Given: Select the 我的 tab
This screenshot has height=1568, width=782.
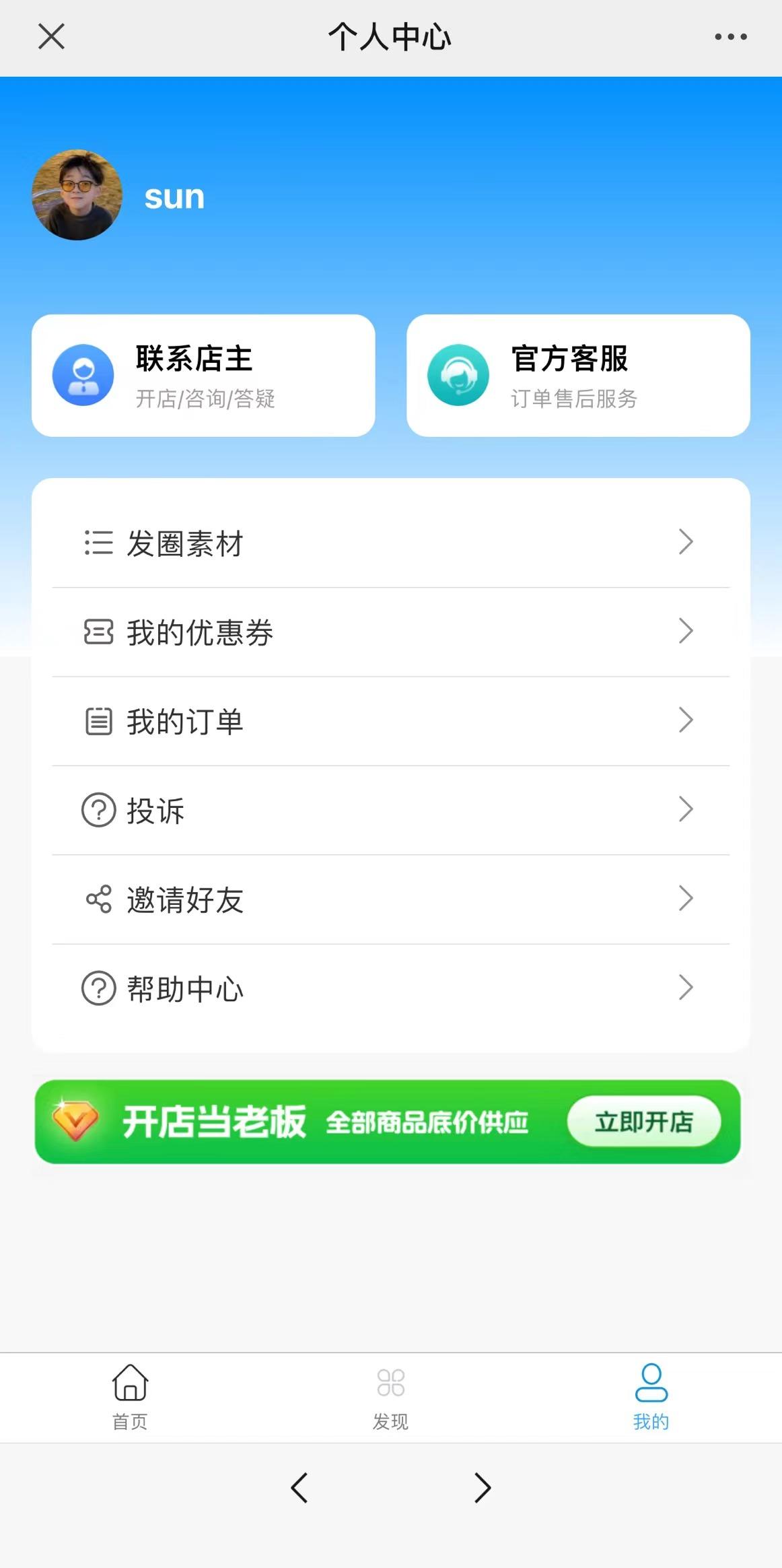Looking at the screenshot, I should click(x=651, y=1395).
